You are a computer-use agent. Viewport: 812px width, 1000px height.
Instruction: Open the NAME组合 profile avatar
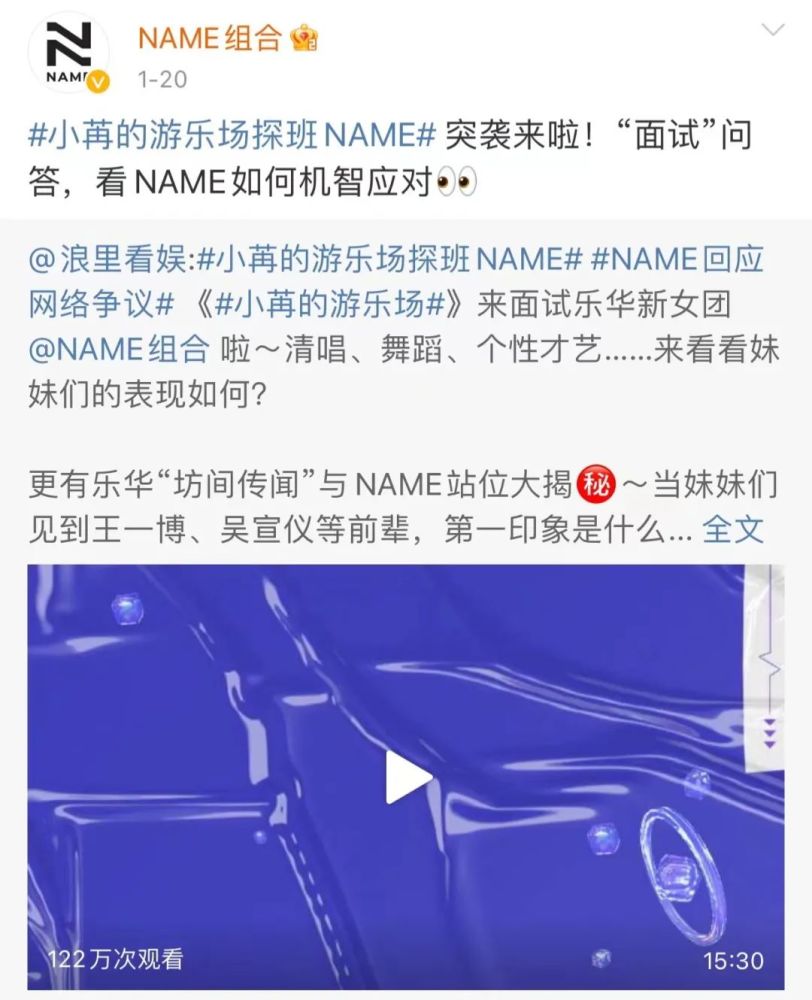(x=68, y=52)
